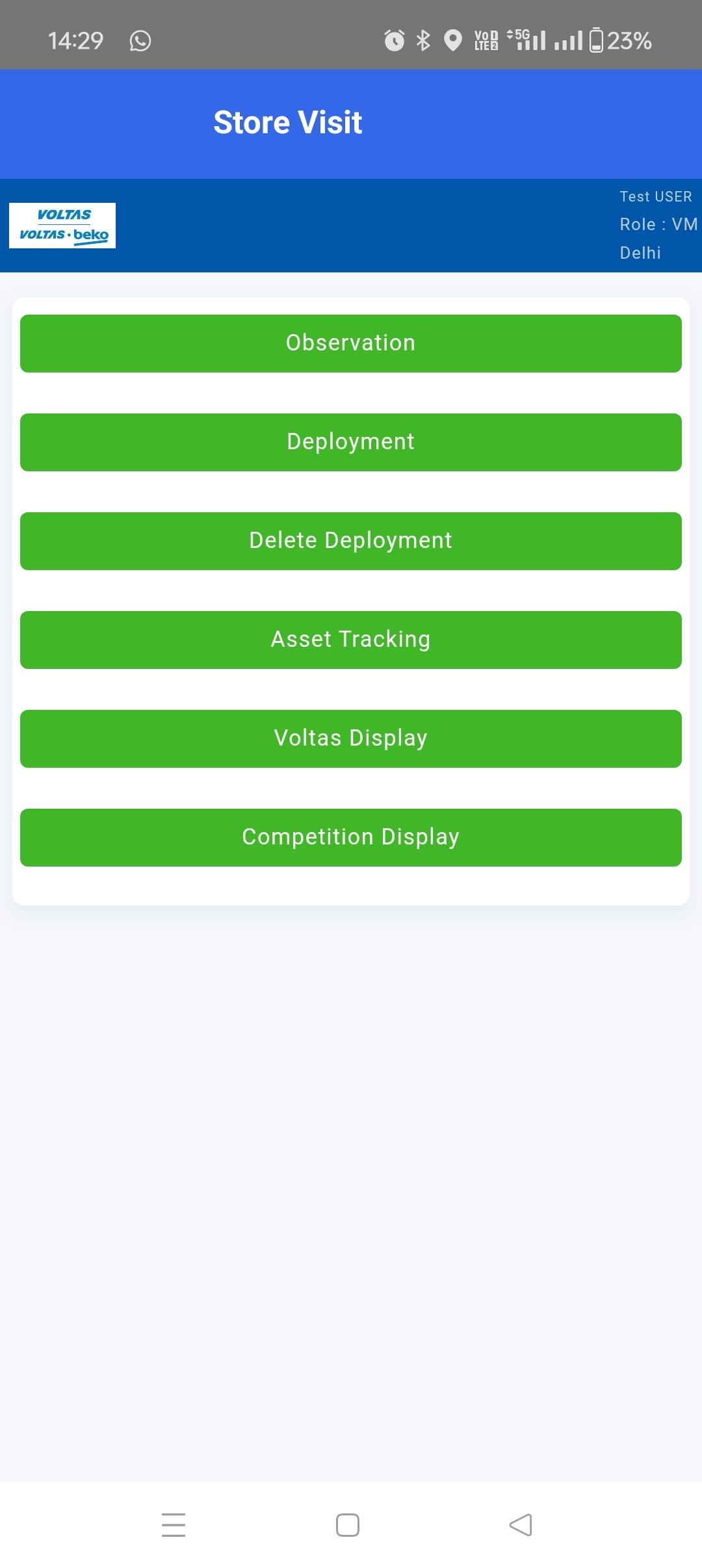Go back using the system back button
This screenshot has height=1568, width=702.
point(521,1524)
